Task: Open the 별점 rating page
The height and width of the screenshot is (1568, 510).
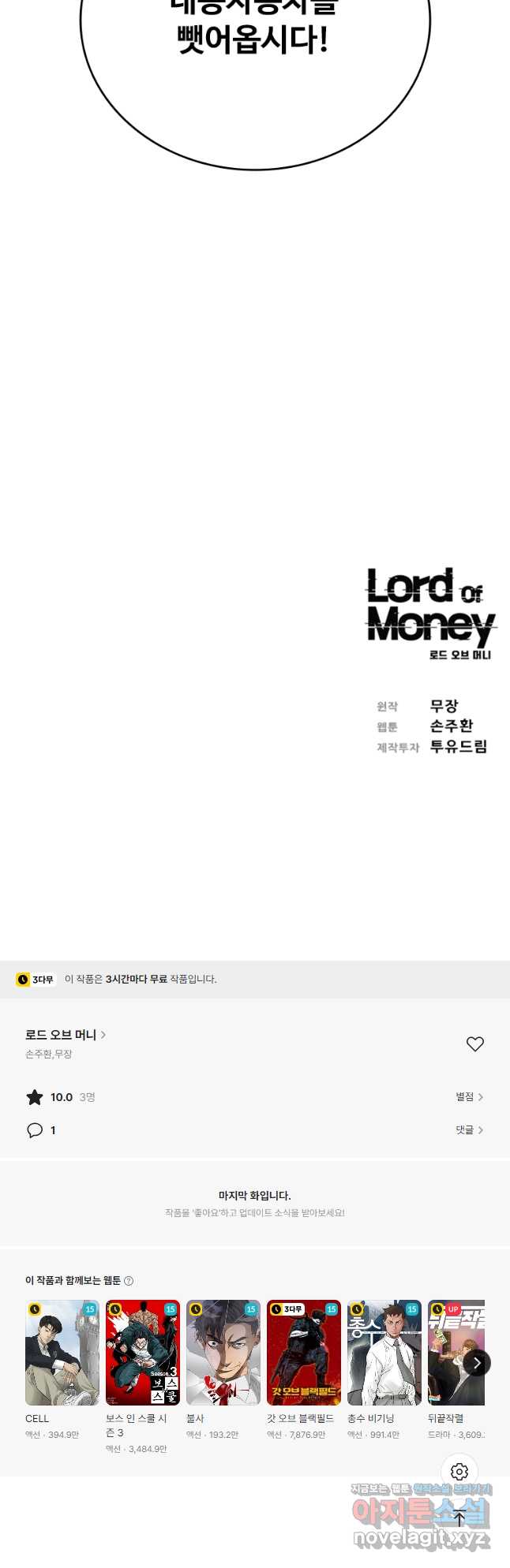Action: [469, 1096]
